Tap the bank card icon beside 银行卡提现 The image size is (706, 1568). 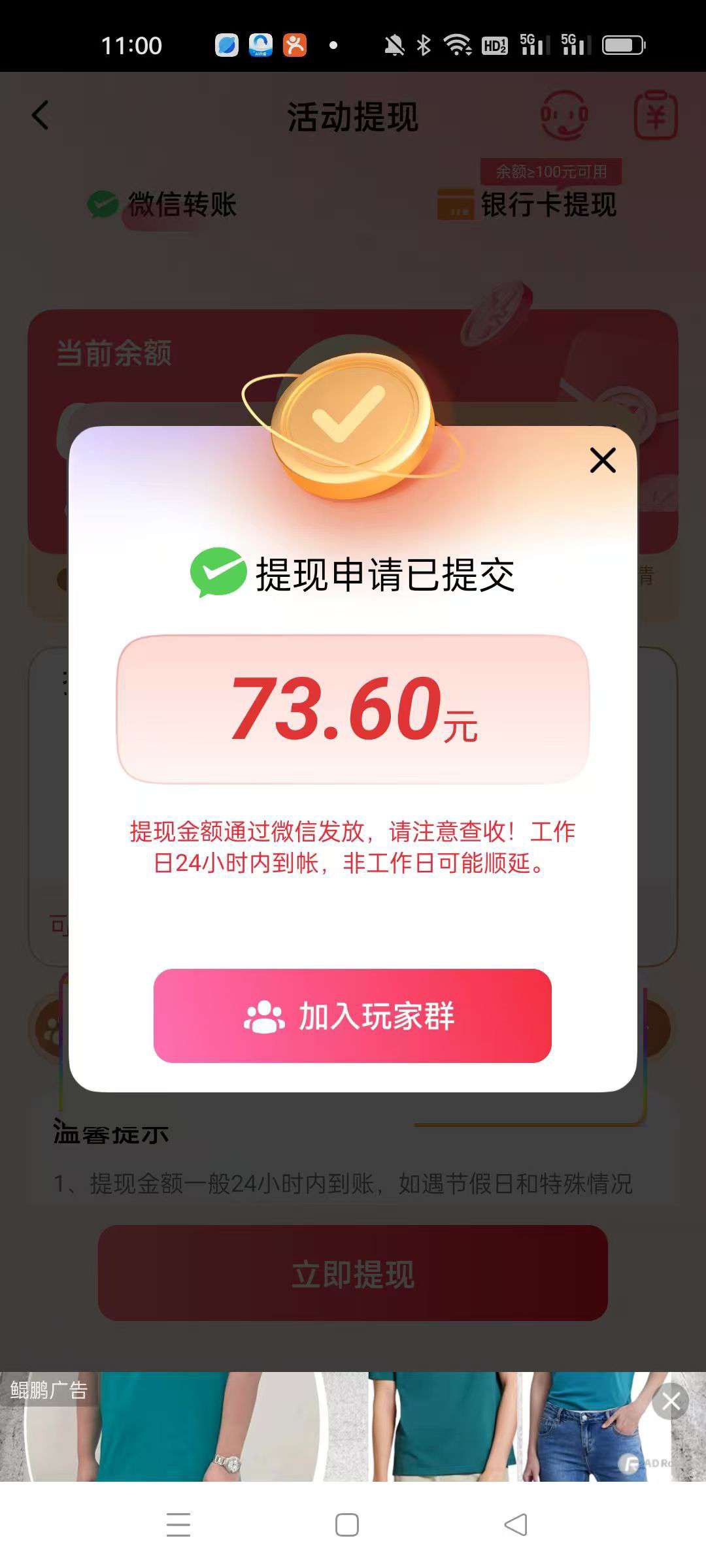tap(456, 204)
